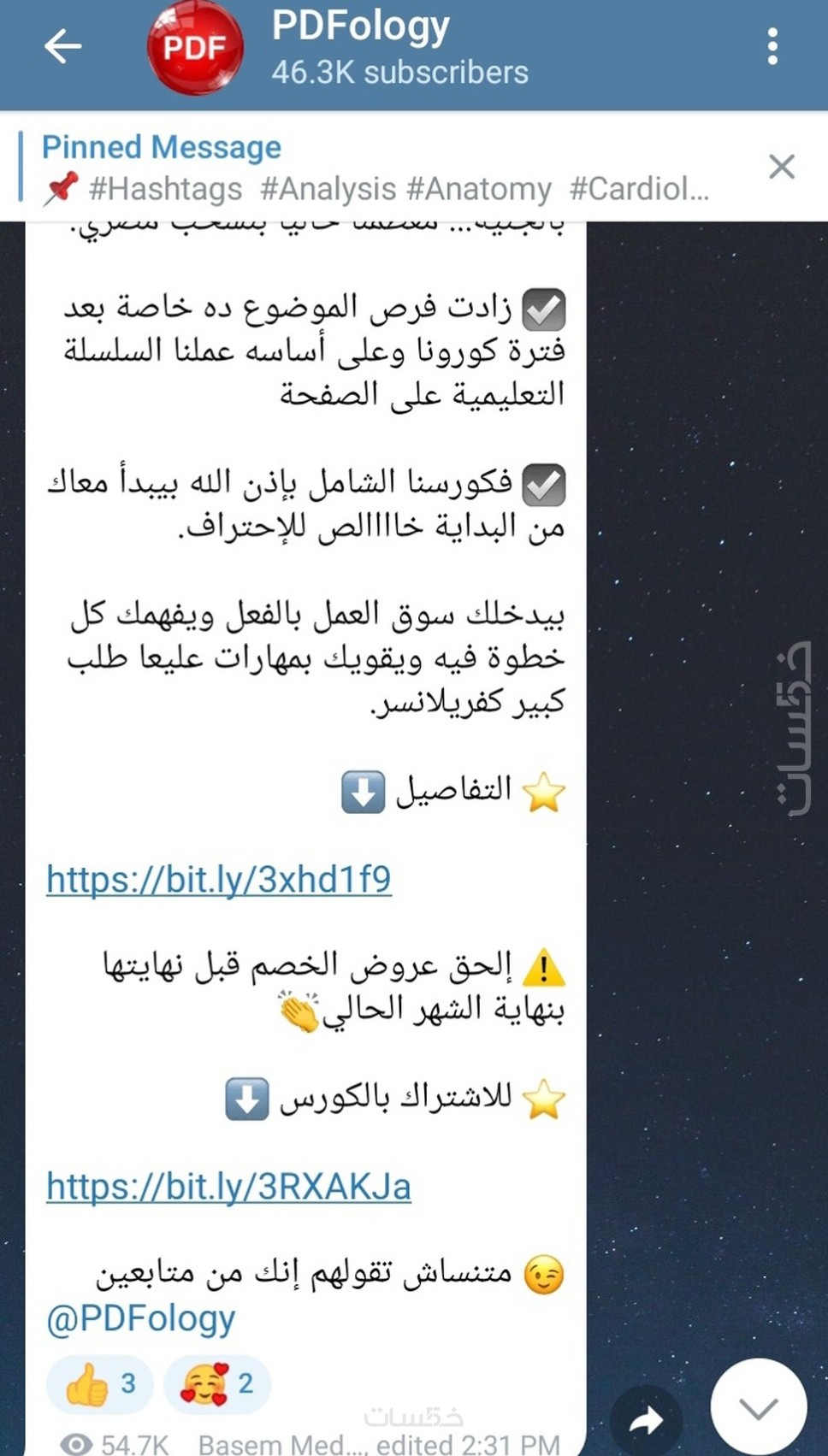This screenshot has height=1456, width=828.
Task: Jump to the bottom of the chat
Action: click(x=758, y=1407)
